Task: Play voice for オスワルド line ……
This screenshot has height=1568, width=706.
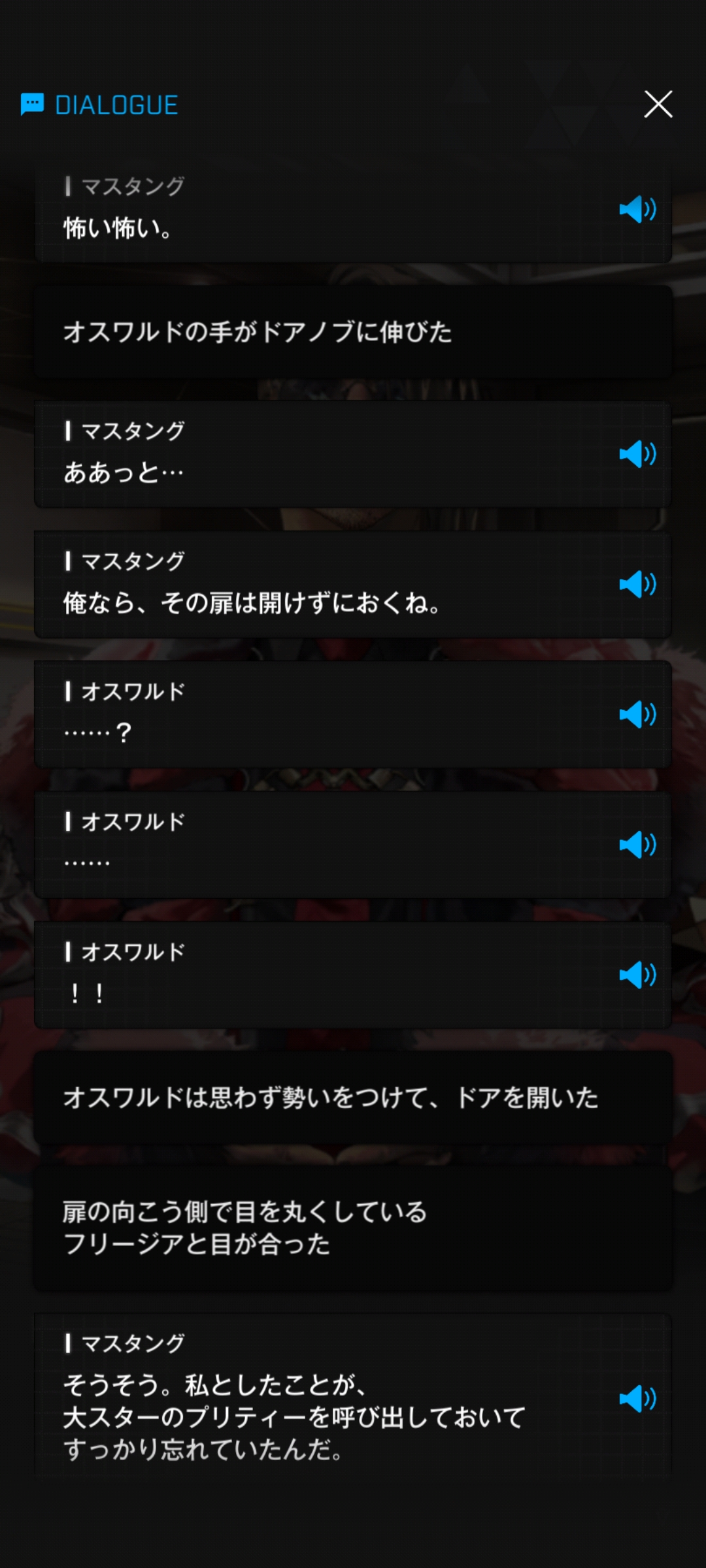Action: pos(637,845)
